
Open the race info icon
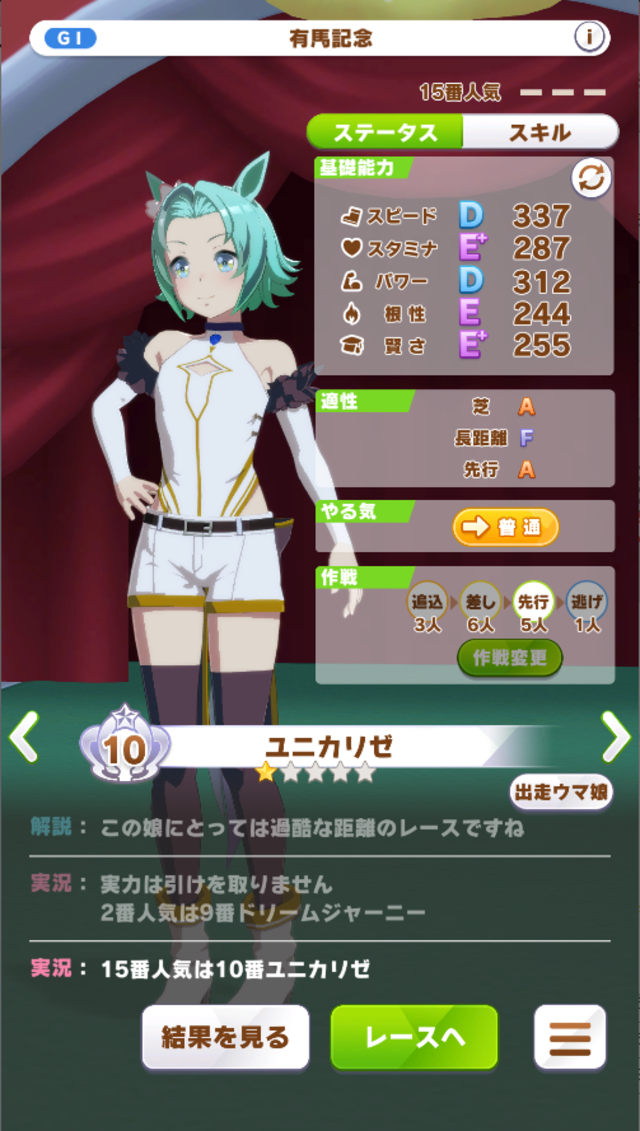click(589, 38)
